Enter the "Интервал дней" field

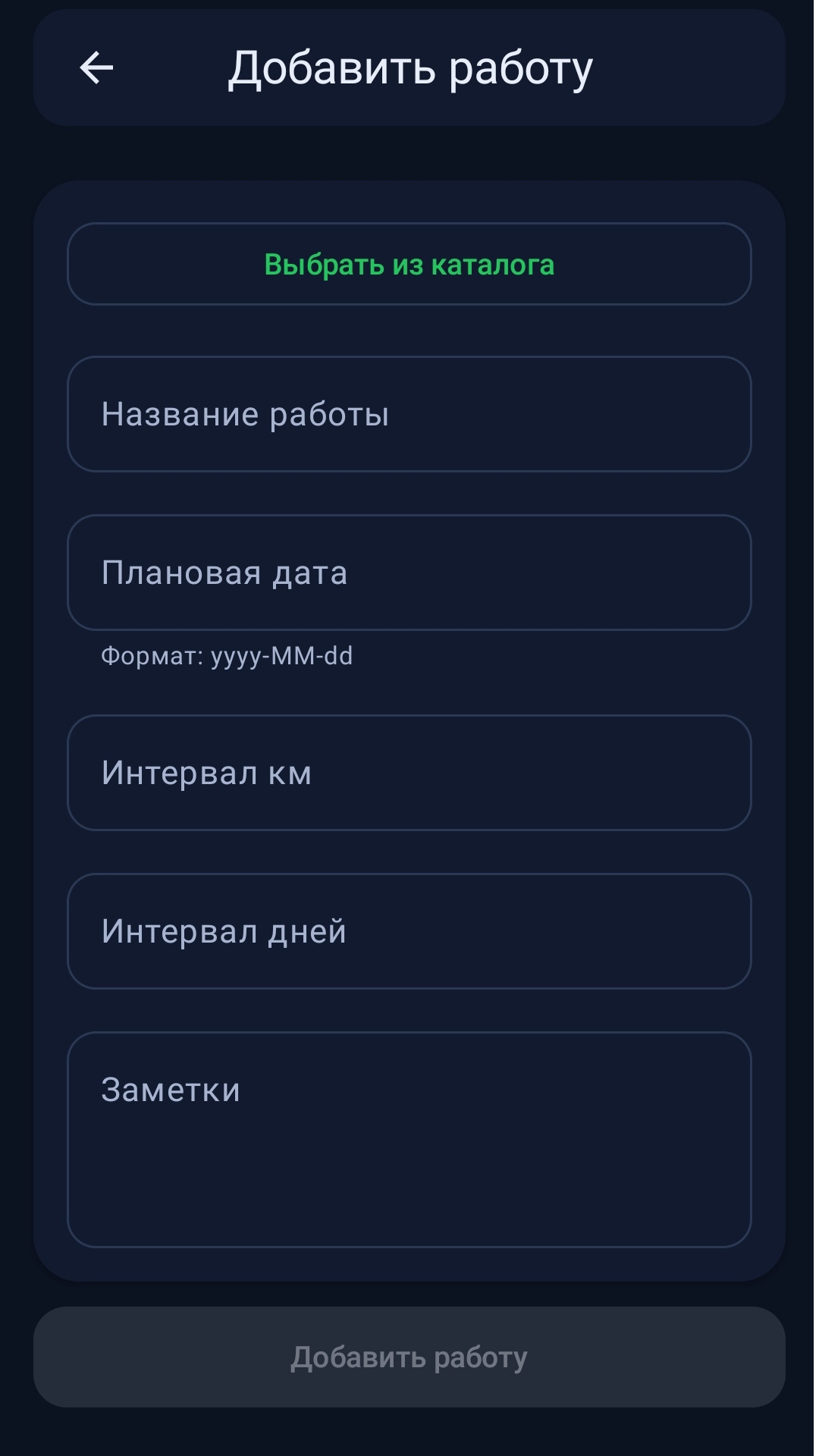(409, 931)
